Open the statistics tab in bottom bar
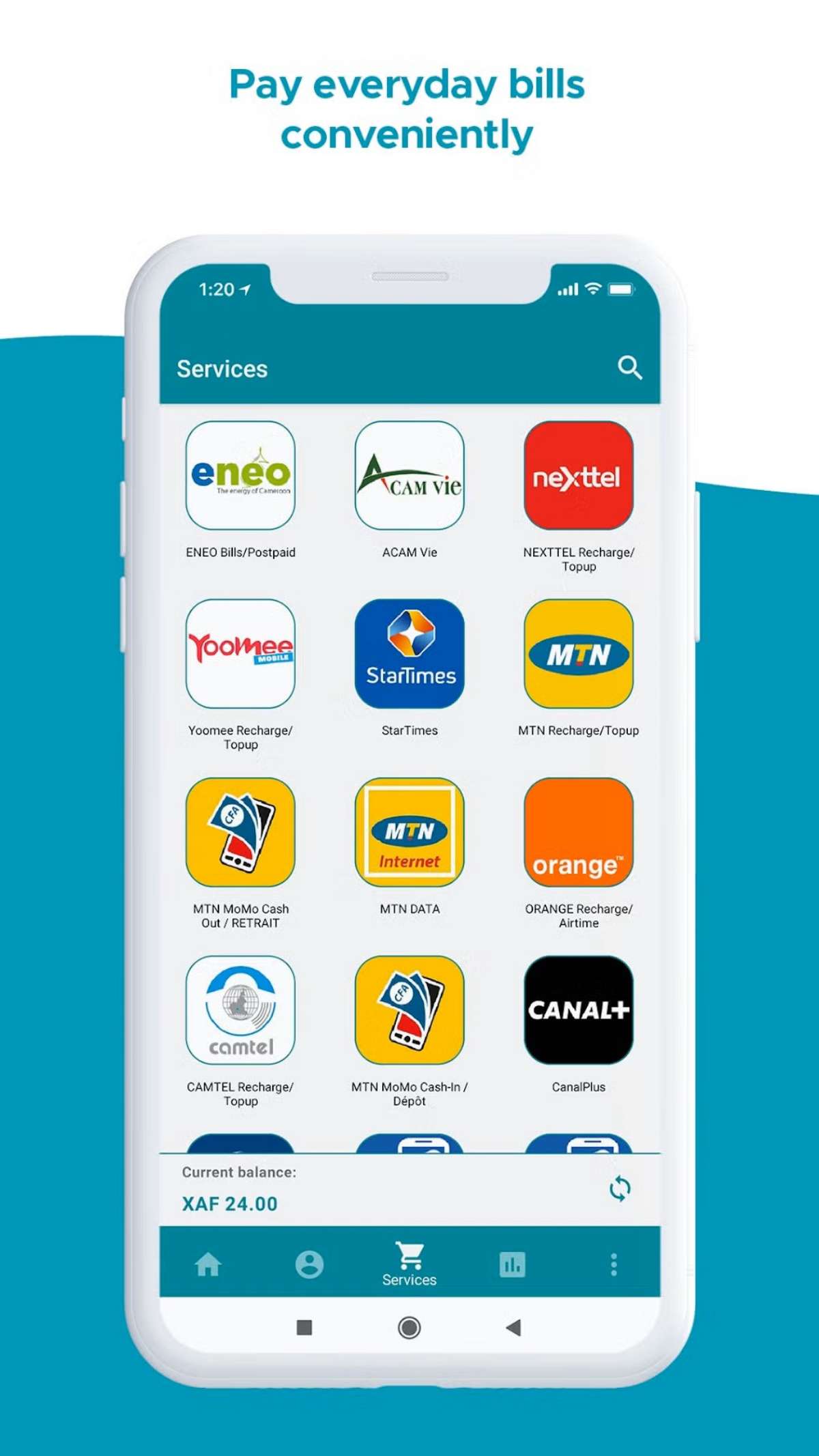 (x=513, y=1264)
